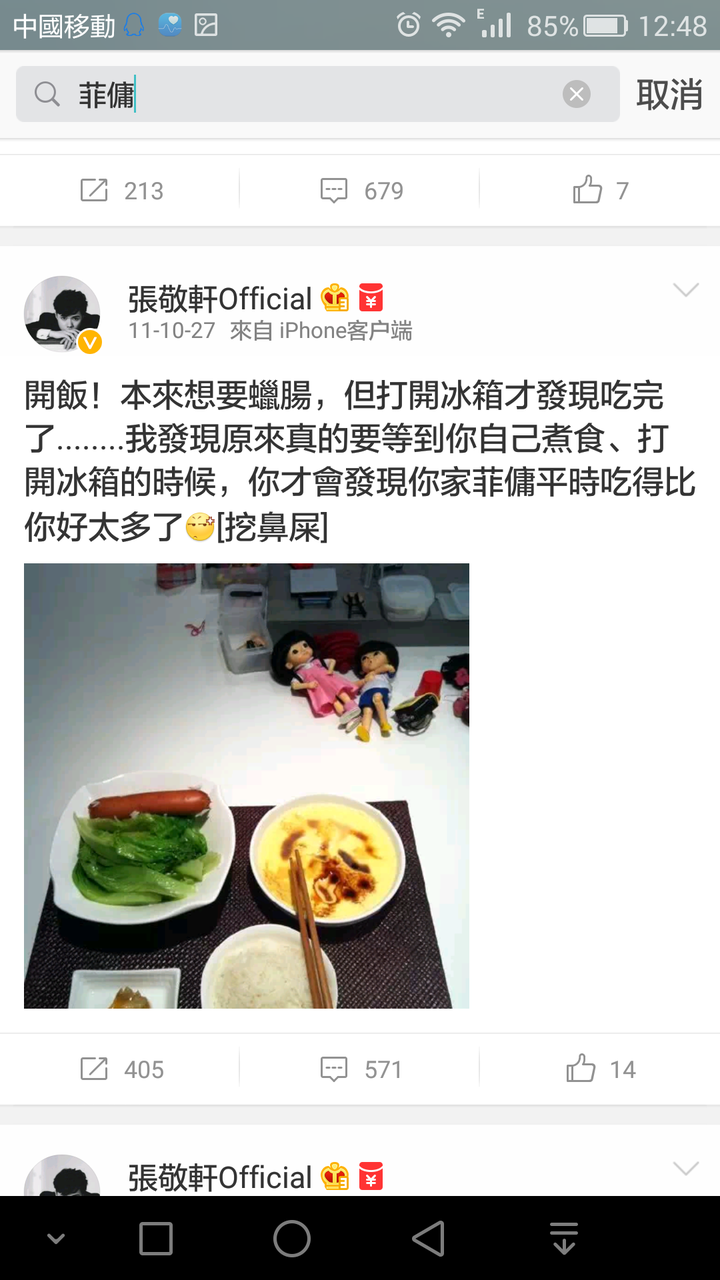Viewport: 720px width, 1280px height.
Task: Open the 571 comments on the meal post
Action: (361, 1069)
